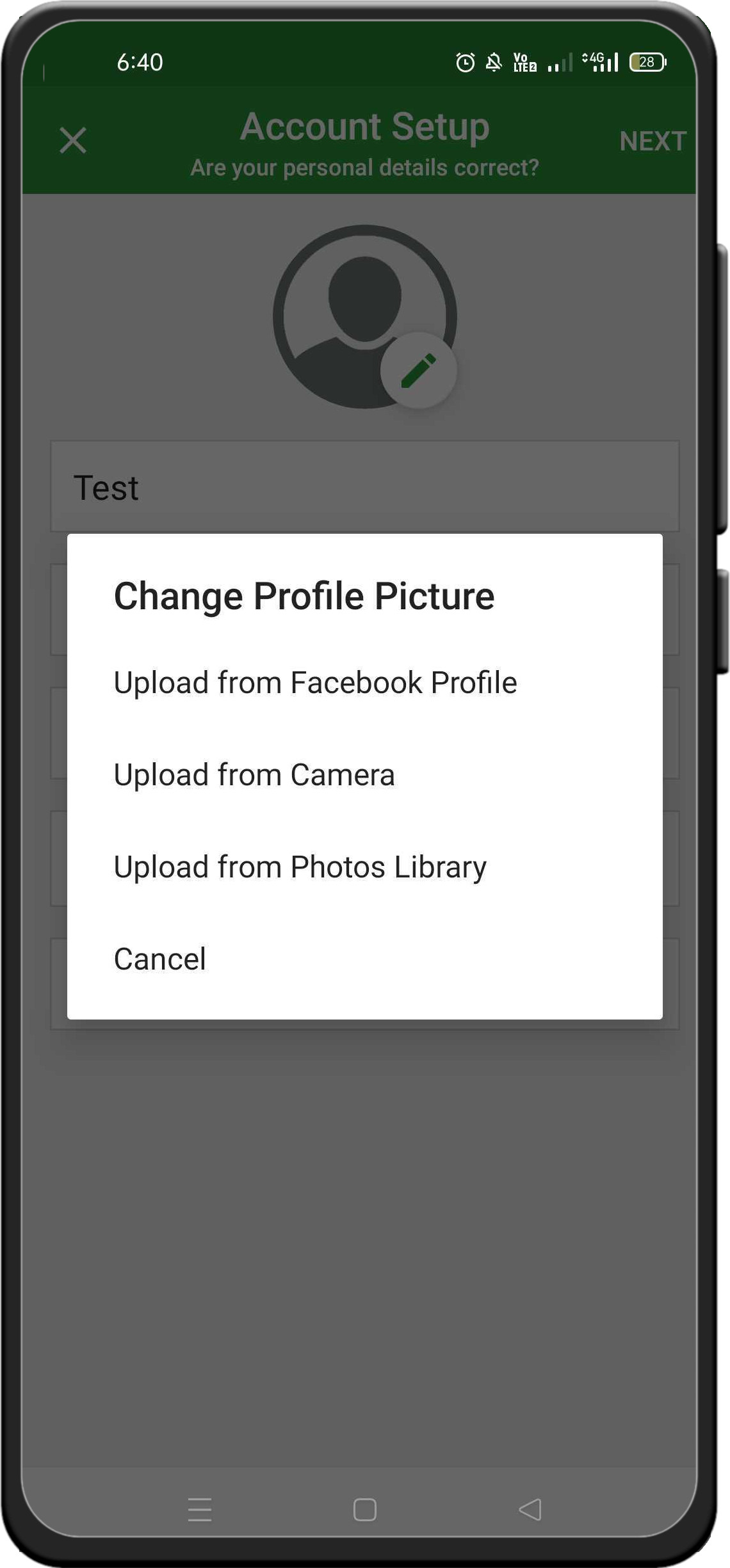Viewport: 730px width, 1568px height.
Task: Tap the Test name input field
Action: pyautogui.click(x=364, y=488)
